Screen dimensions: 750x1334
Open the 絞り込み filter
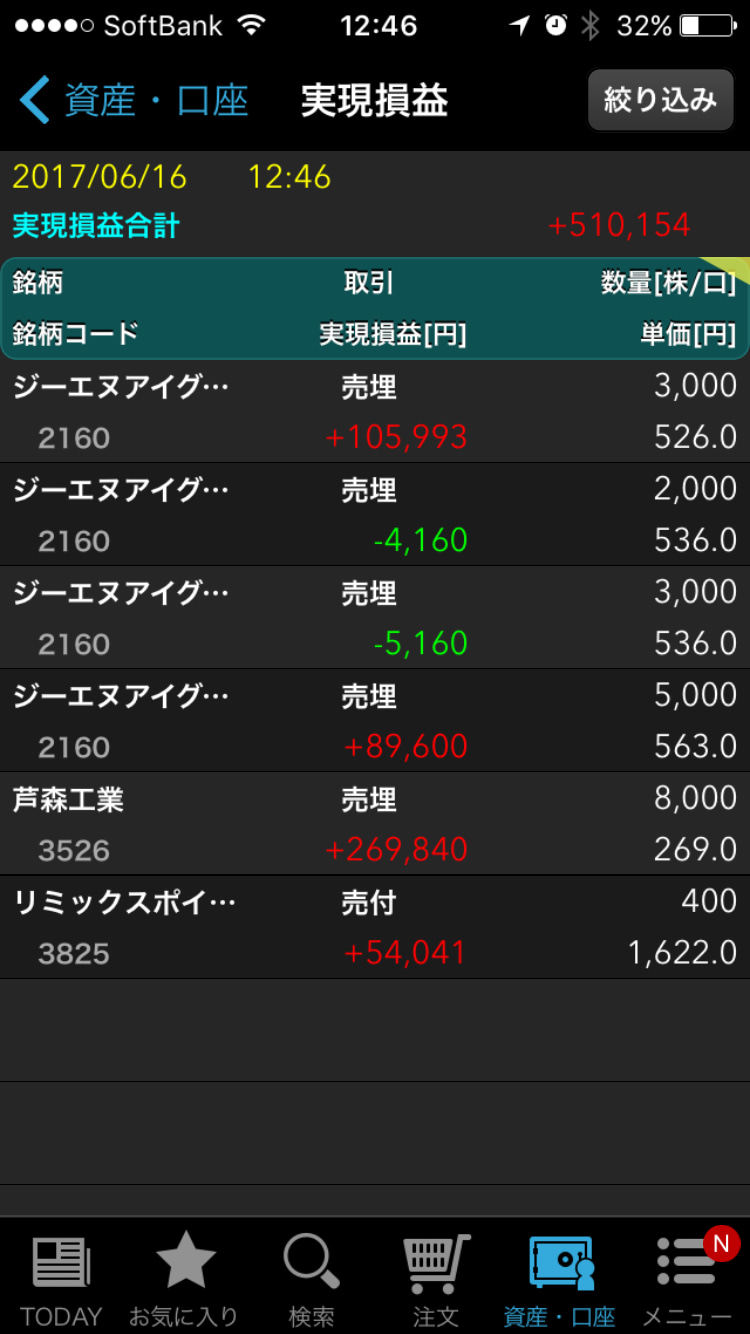tap(660, 100)
